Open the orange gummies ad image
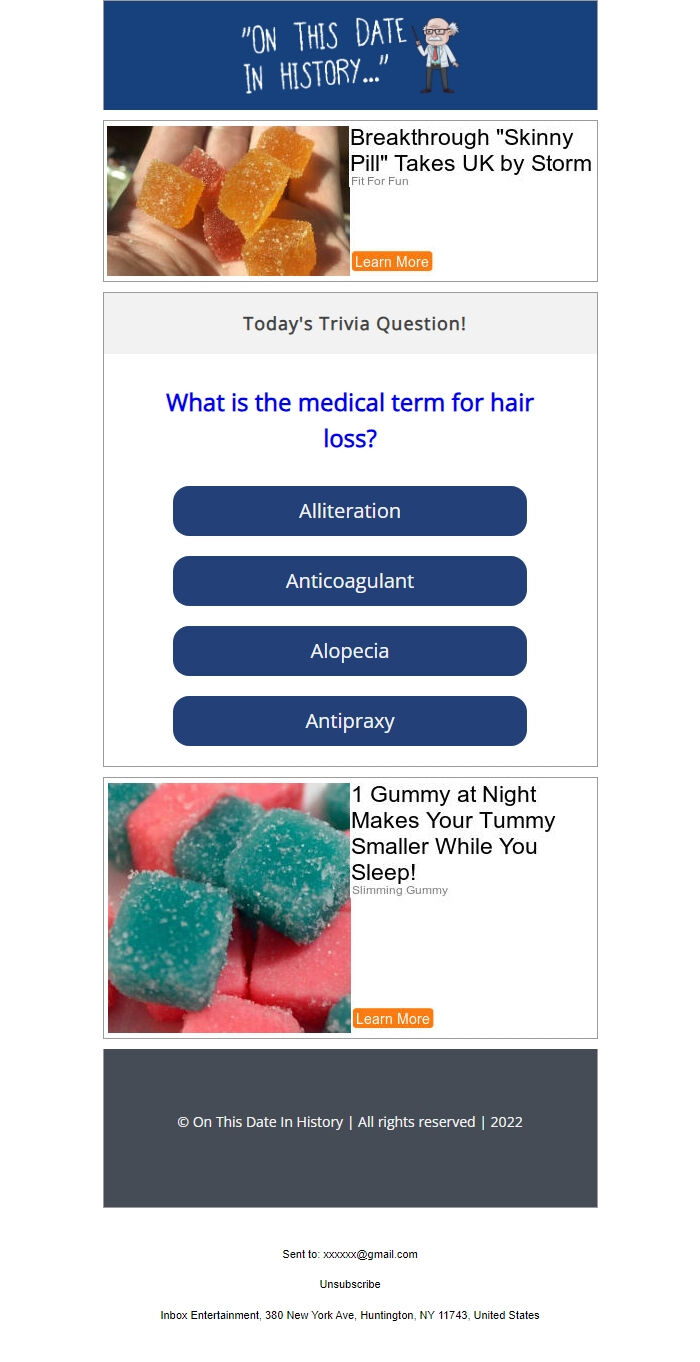700x1362 pixels. tap(228, 201)
